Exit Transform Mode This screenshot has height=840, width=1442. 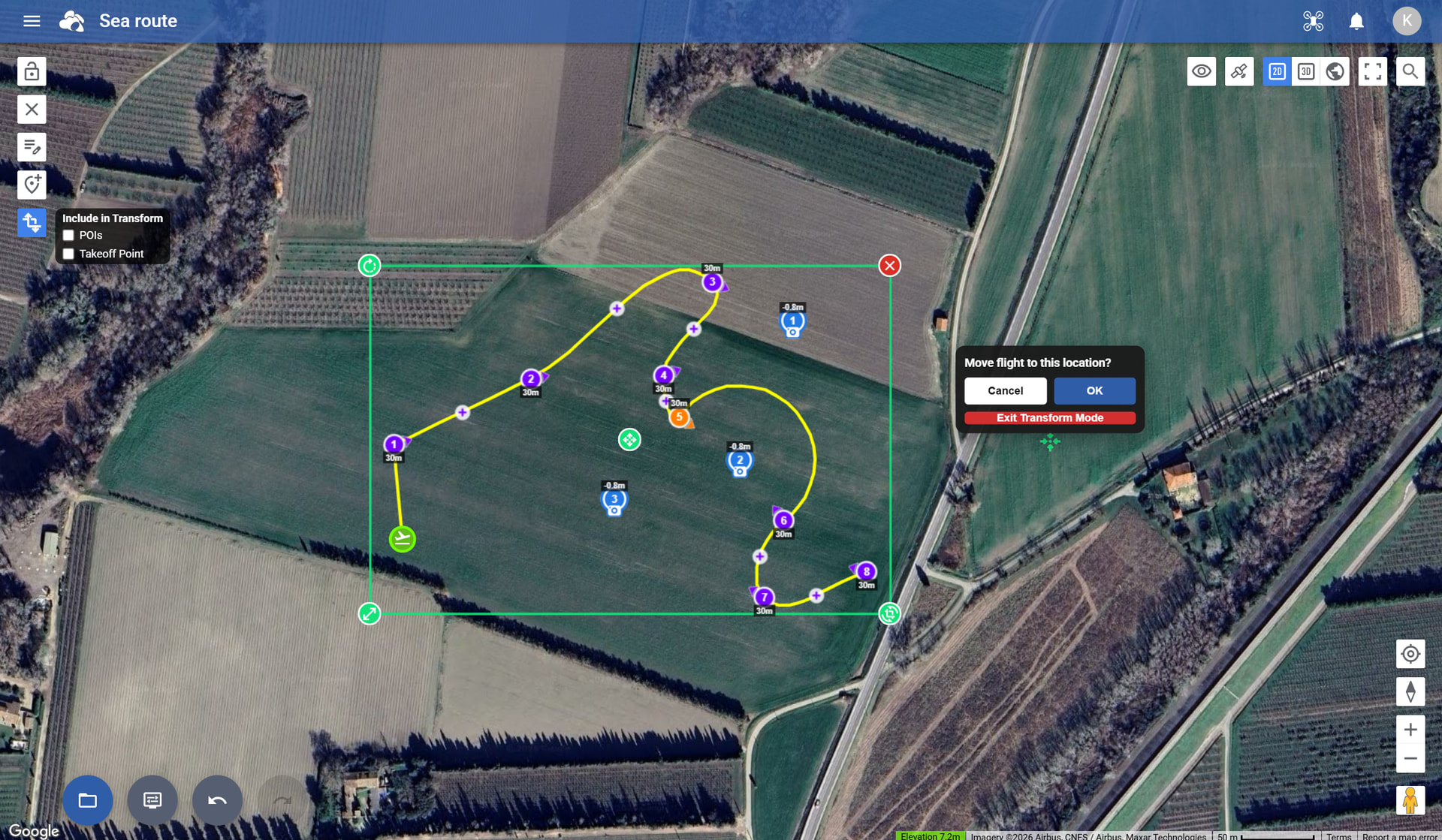pos(1049,418)
